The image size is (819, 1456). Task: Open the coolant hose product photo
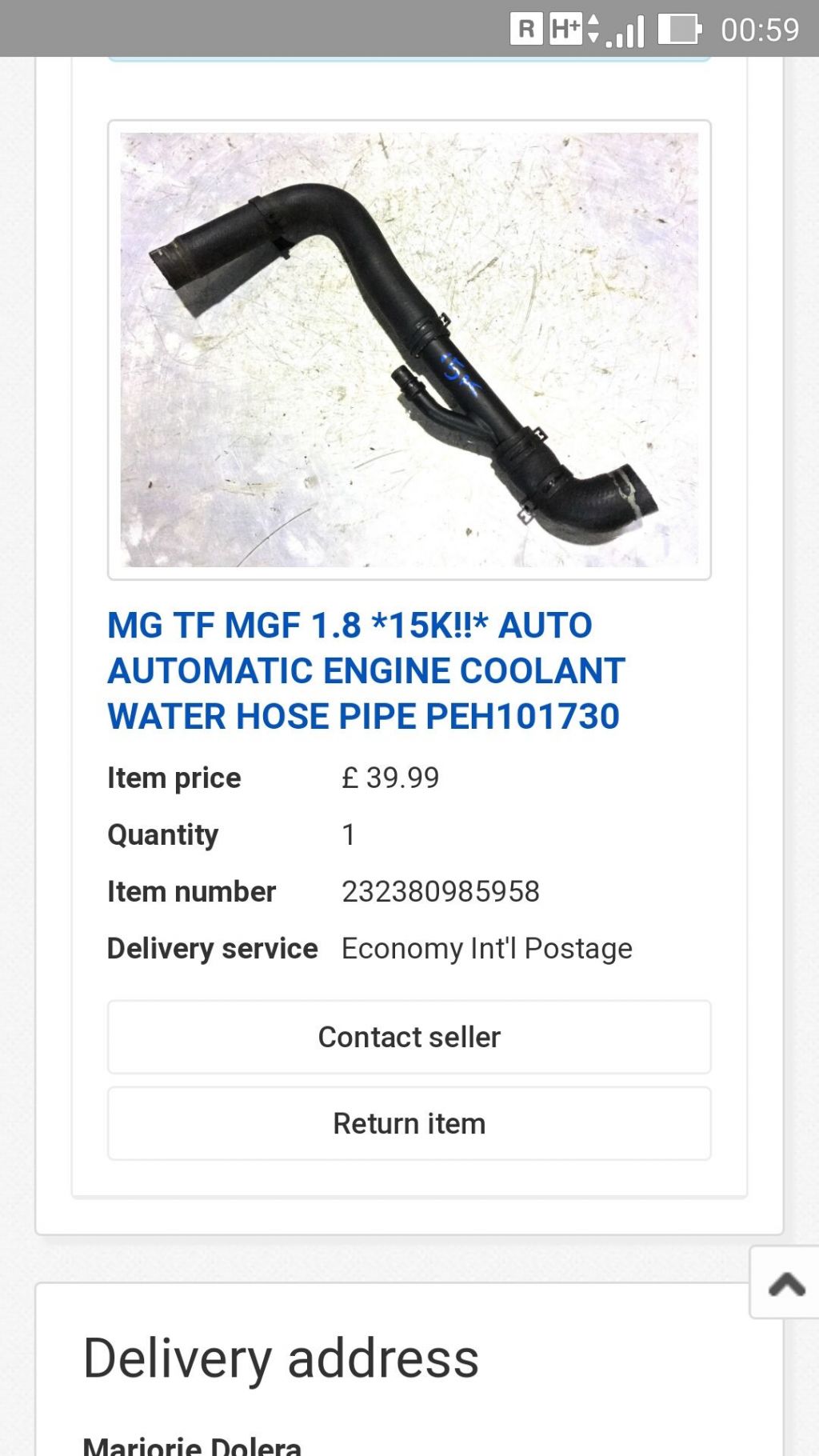click(409, 350)
